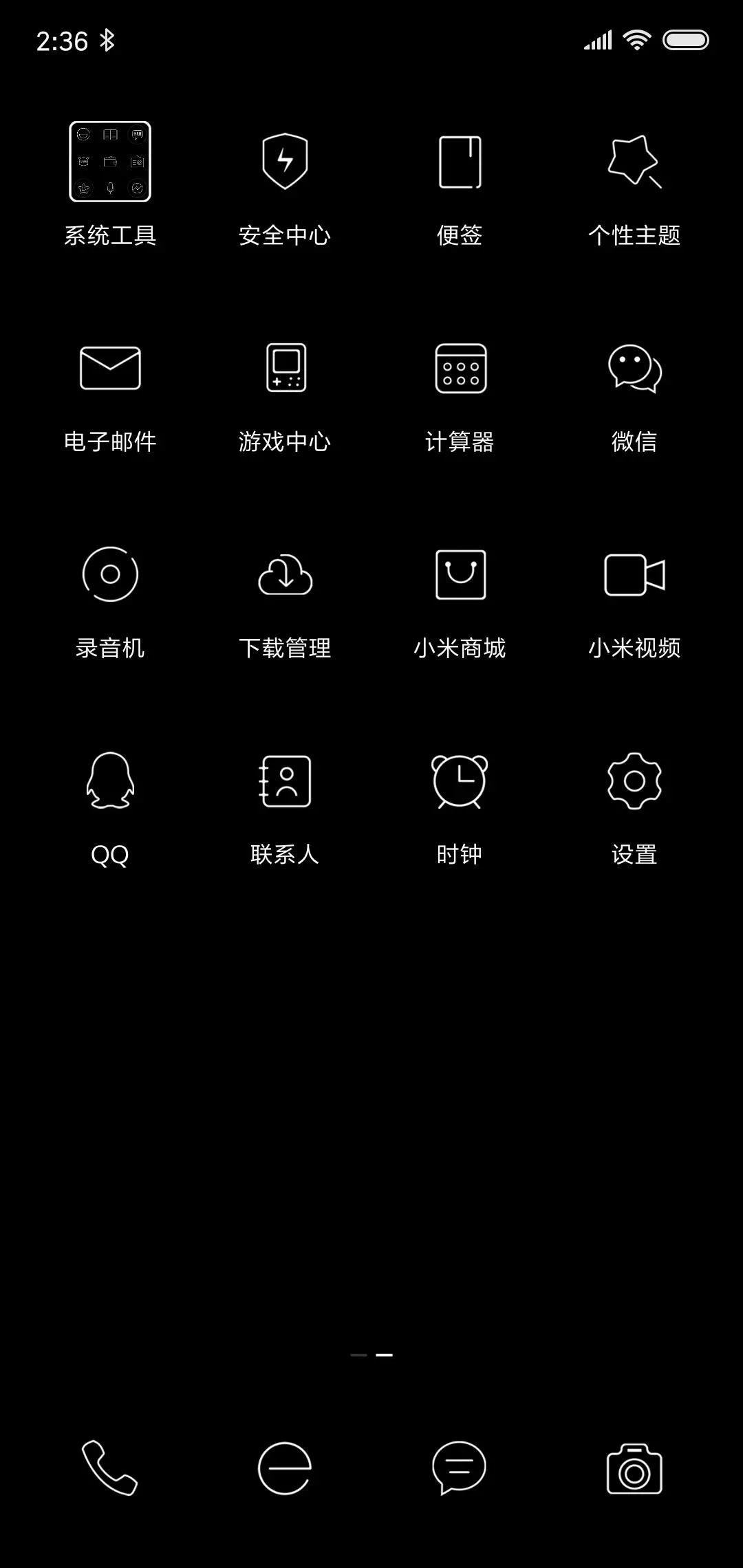Launch the 时钟 (Clock) app
The image size is (743, 1568).
[x=460, y=781]
